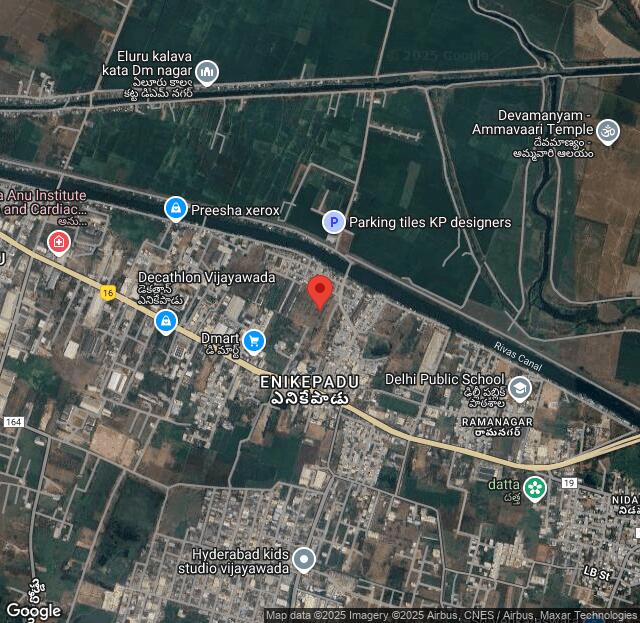Tap the red dropped location pin

pos(319,290)
